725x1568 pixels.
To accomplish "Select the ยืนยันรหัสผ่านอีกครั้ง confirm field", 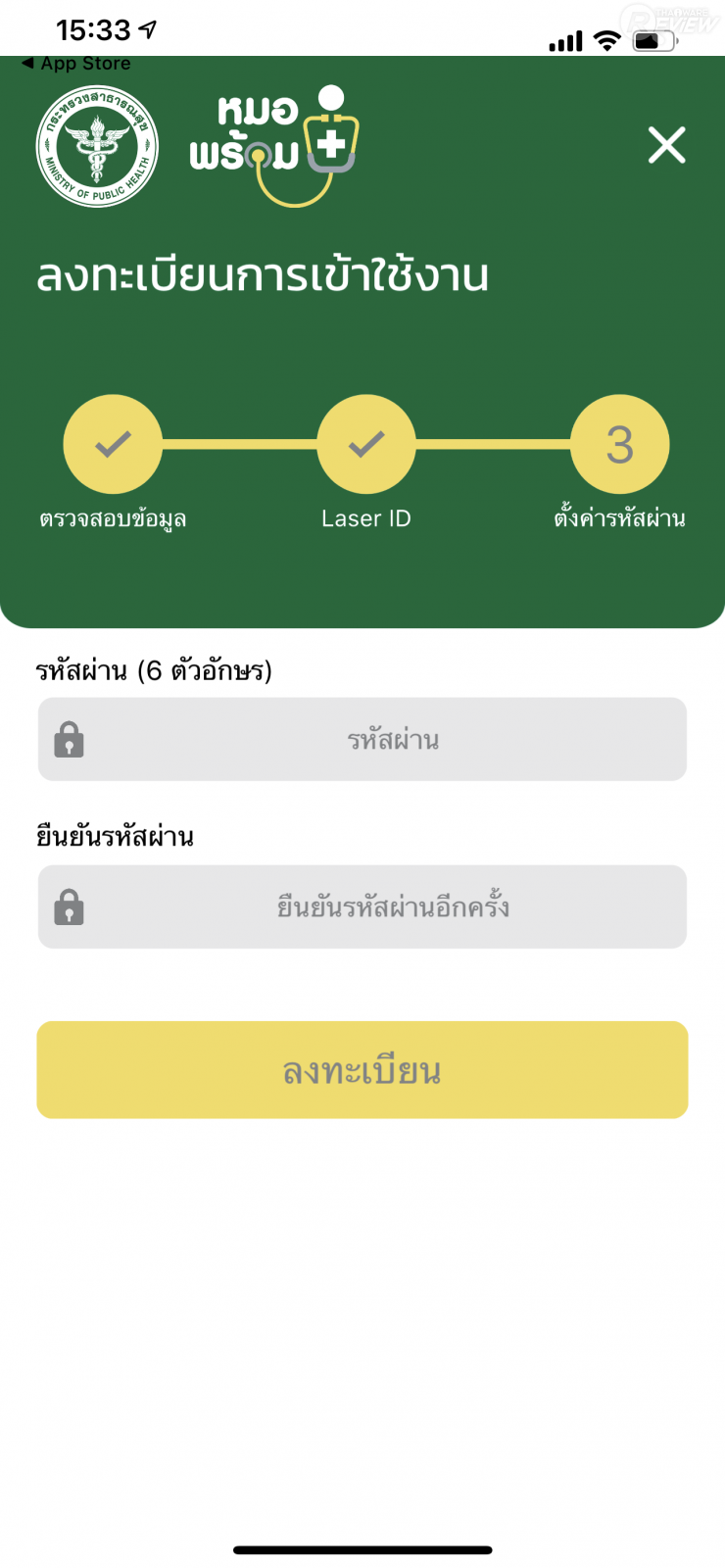I will pos(392,907).
